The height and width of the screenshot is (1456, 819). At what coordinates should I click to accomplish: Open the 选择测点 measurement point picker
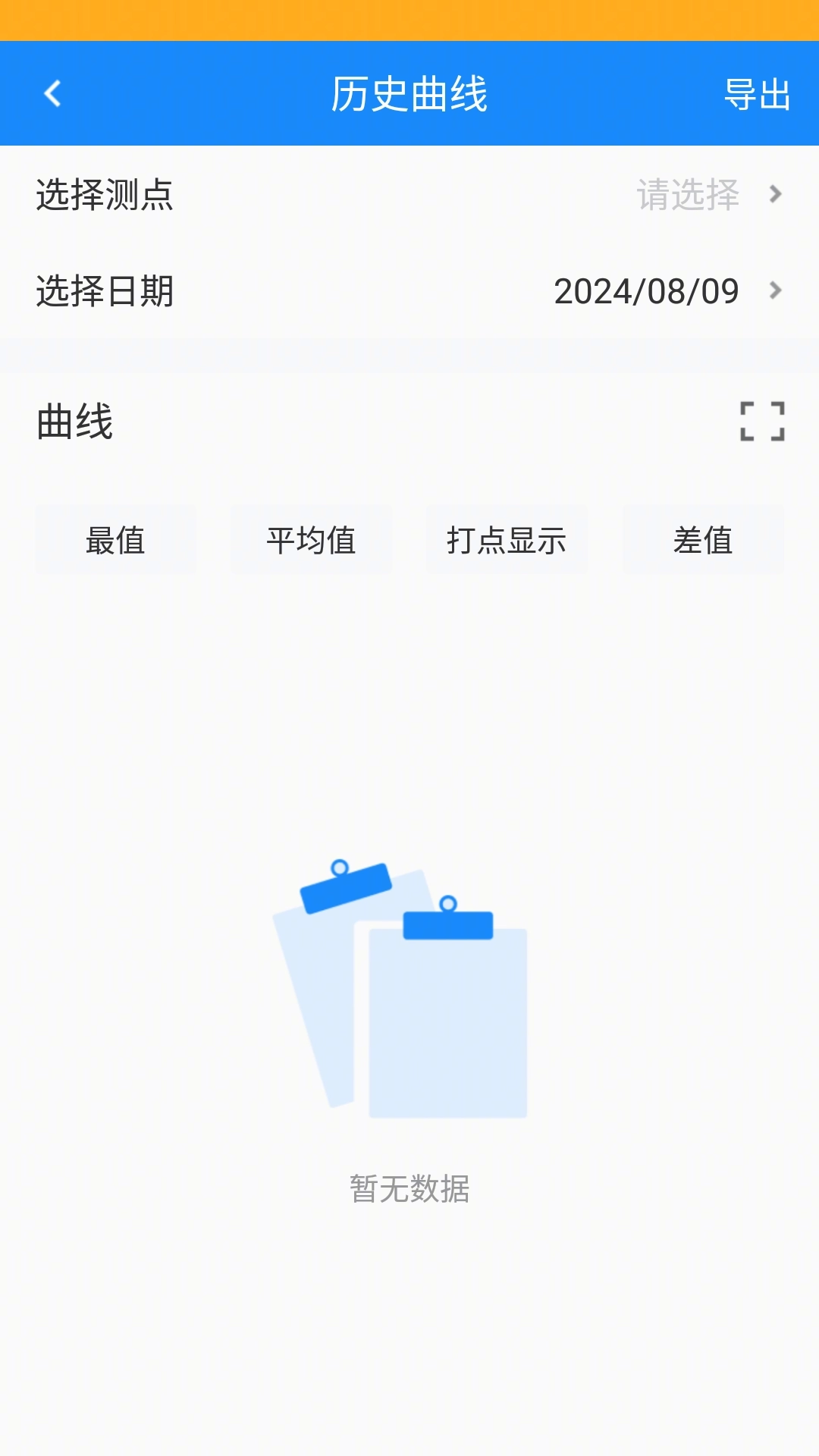(409, 195)
